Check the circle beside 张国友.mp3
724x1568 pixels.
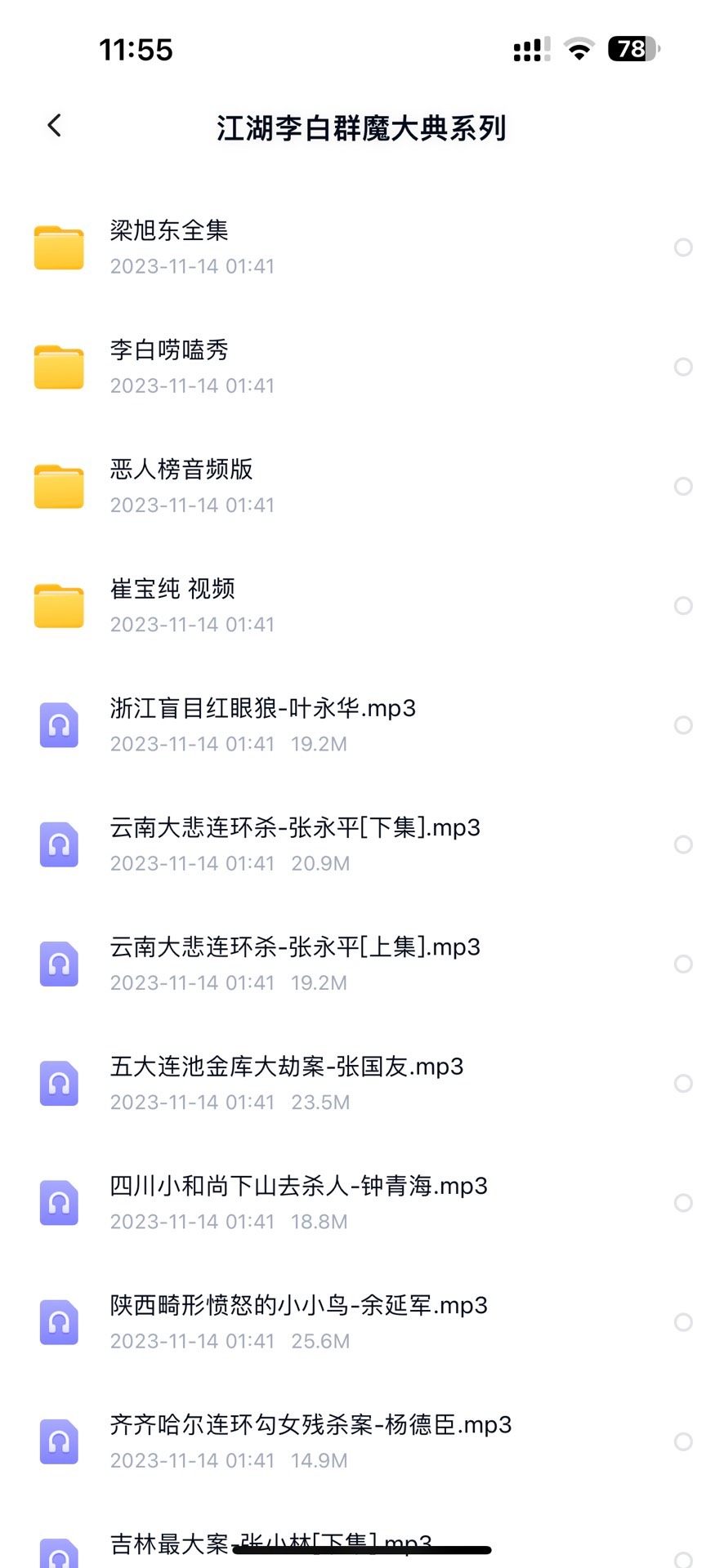683,1083
